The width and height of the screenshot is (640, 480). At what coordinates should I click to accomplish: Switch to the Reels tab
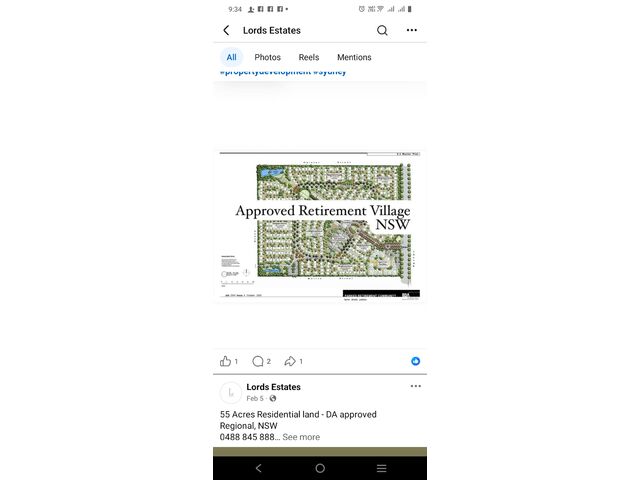(x=309, y=57)
